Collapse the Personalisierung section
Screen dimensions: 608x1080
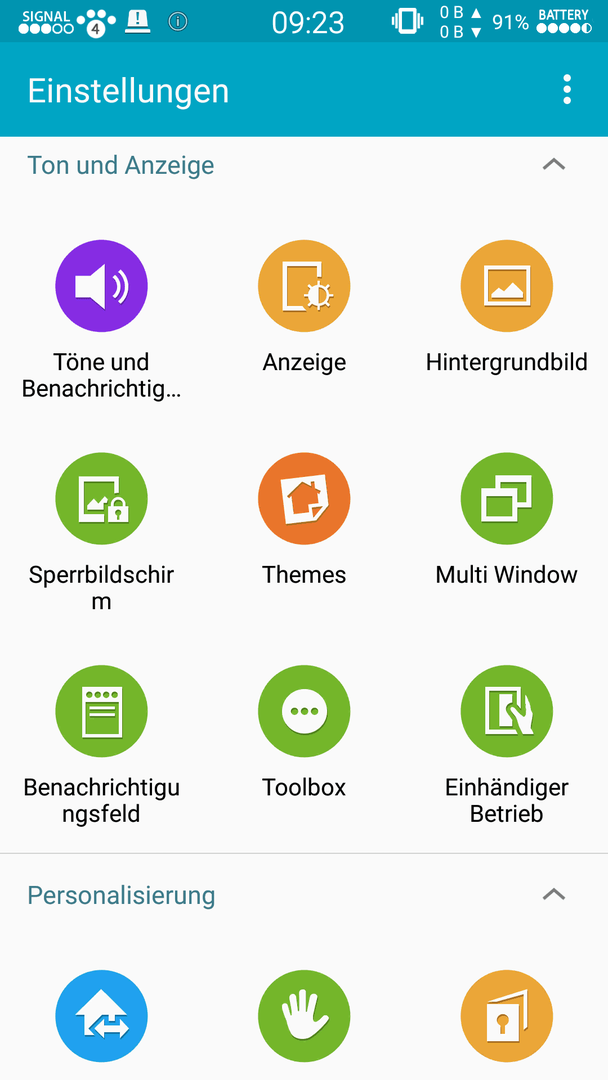554,895
